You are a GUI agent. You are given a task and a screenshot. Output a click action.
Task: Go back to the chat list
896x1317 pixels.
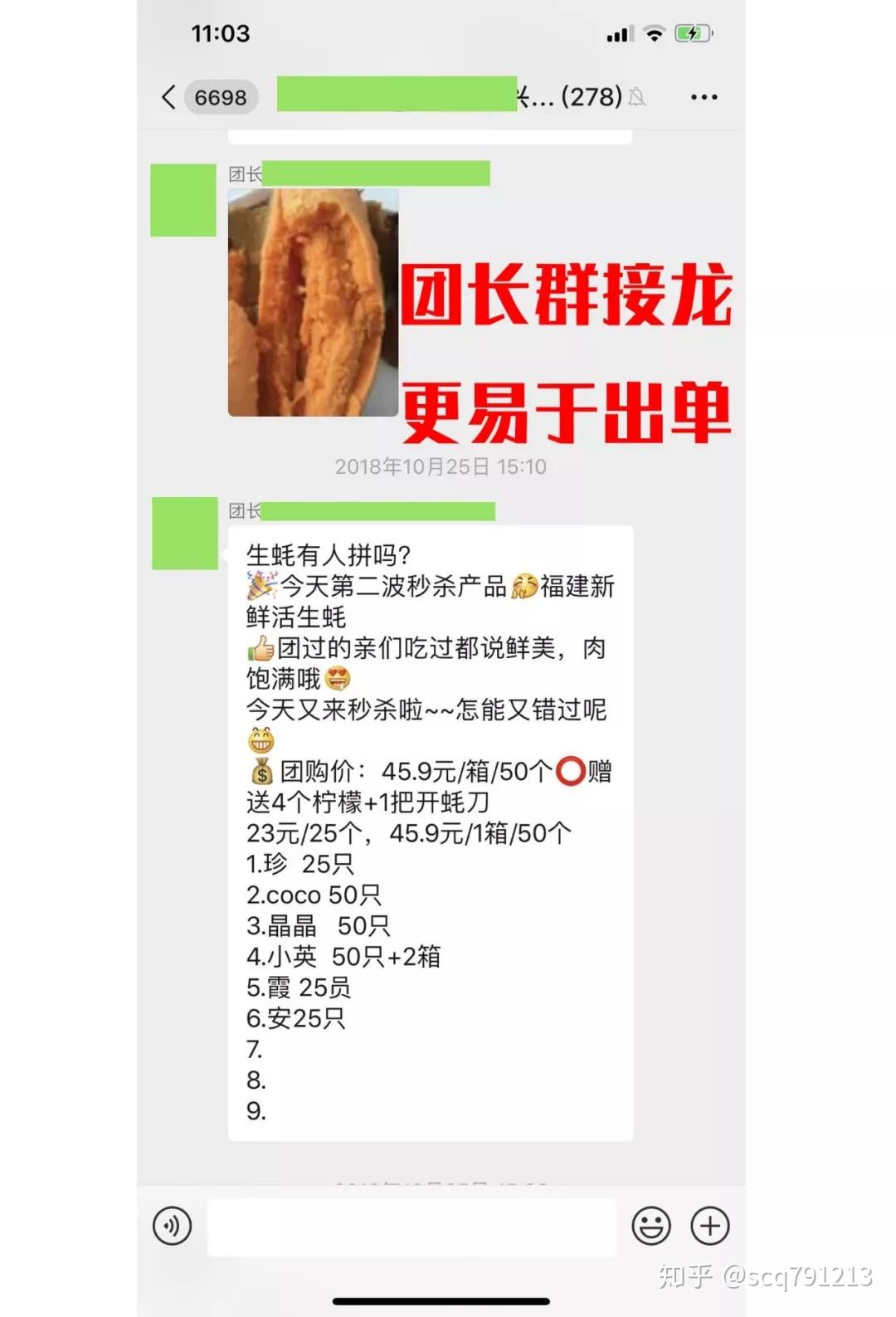click(169, 97)
